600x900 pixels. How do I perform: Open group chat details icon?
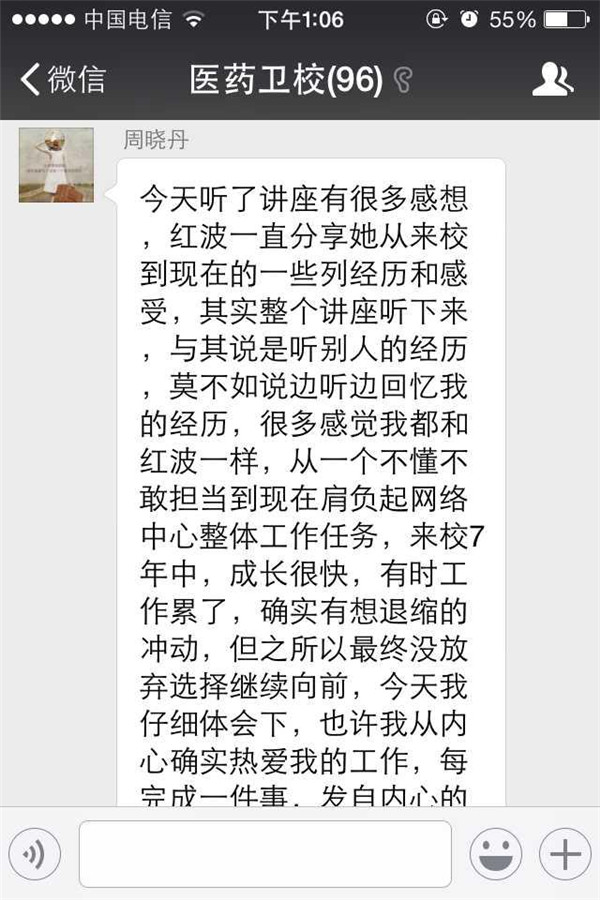[552, 79]
